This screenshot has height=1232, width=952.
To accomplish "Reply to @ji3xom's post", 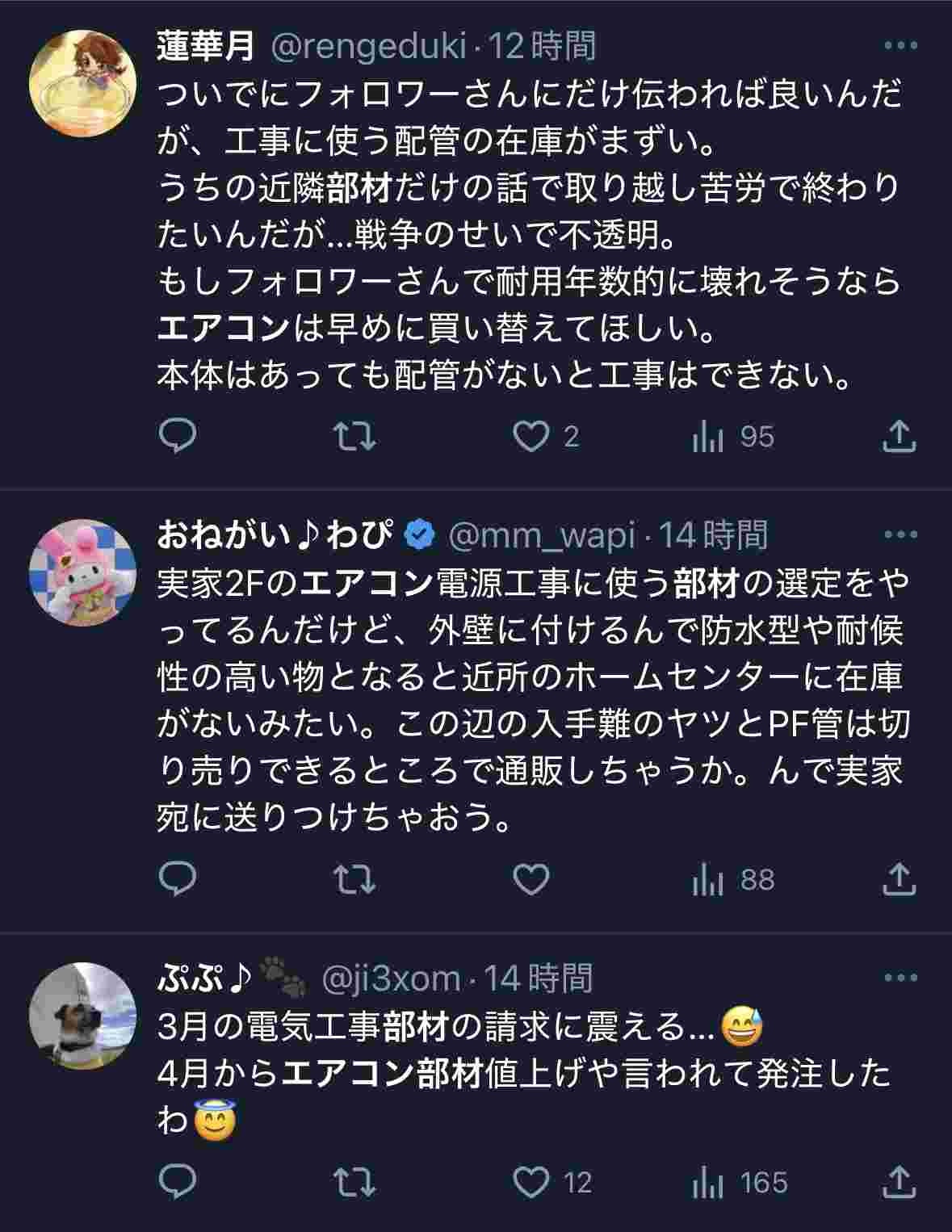I will pos(178,1183).
